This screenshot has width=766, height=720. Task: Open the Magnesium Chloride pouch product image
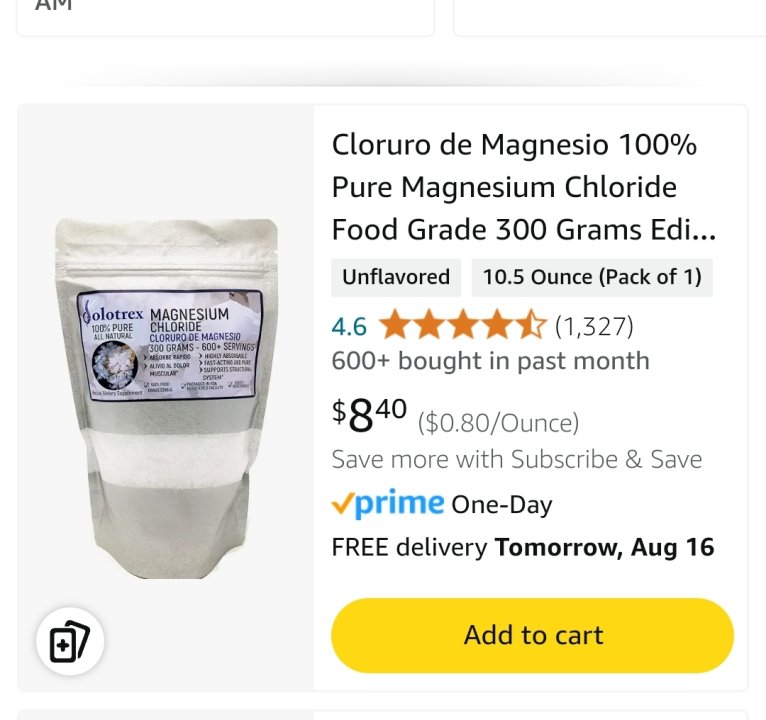click(166, 397)
